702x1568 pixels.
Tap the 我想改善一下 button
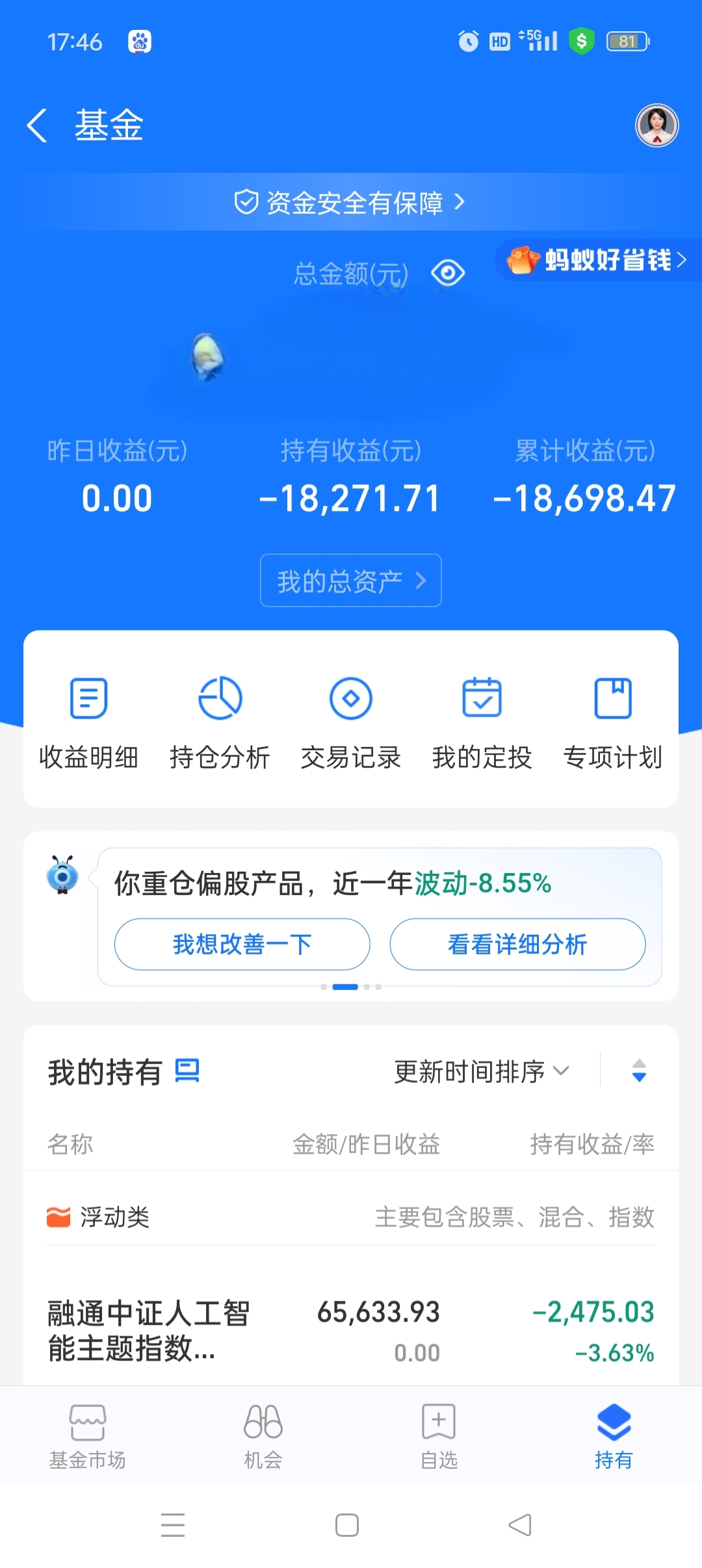[241, 945]
